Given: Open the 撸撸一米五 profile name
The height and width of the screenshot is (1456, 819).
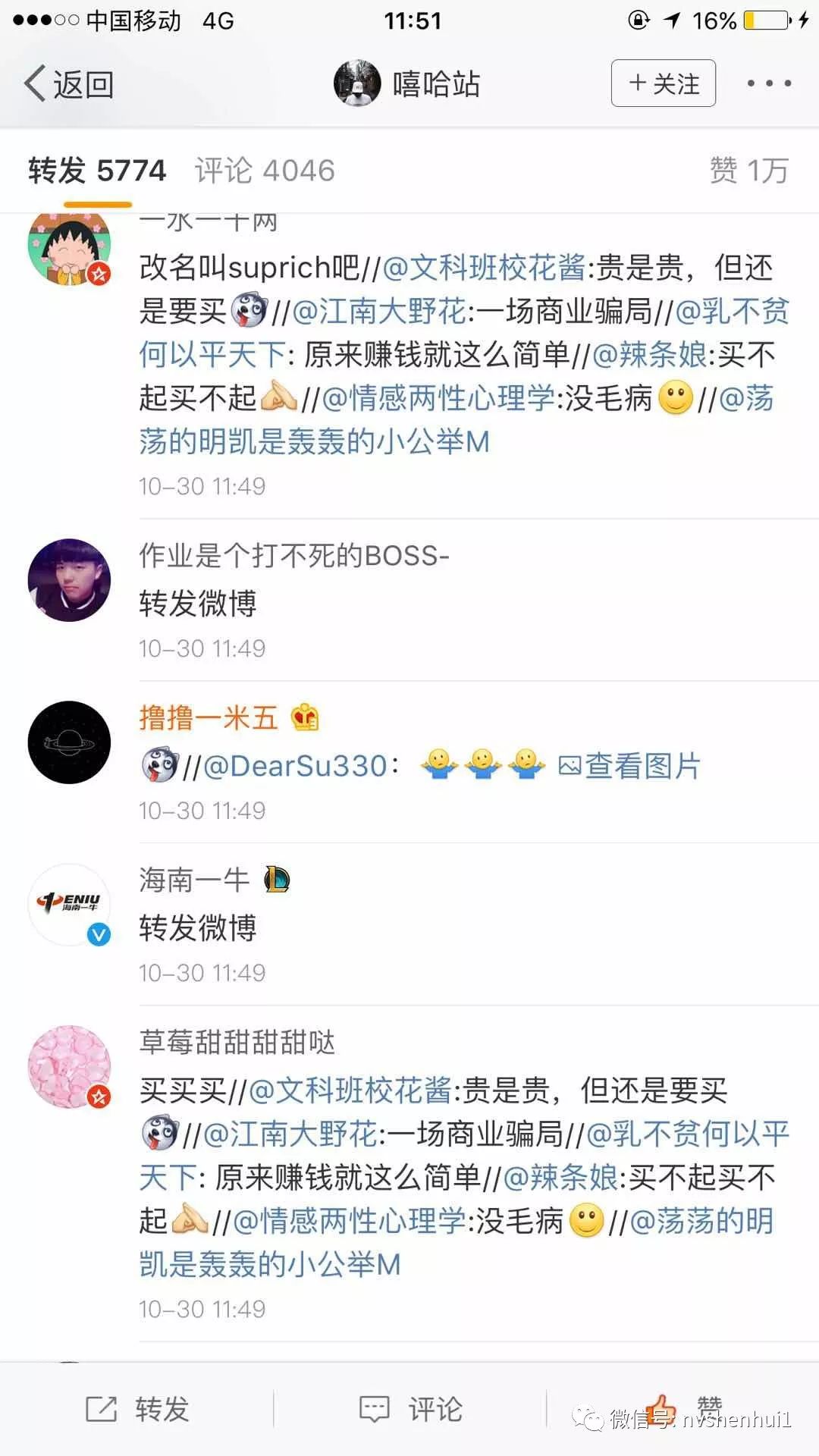Looking at the screenshot, I should pos(209,717).
